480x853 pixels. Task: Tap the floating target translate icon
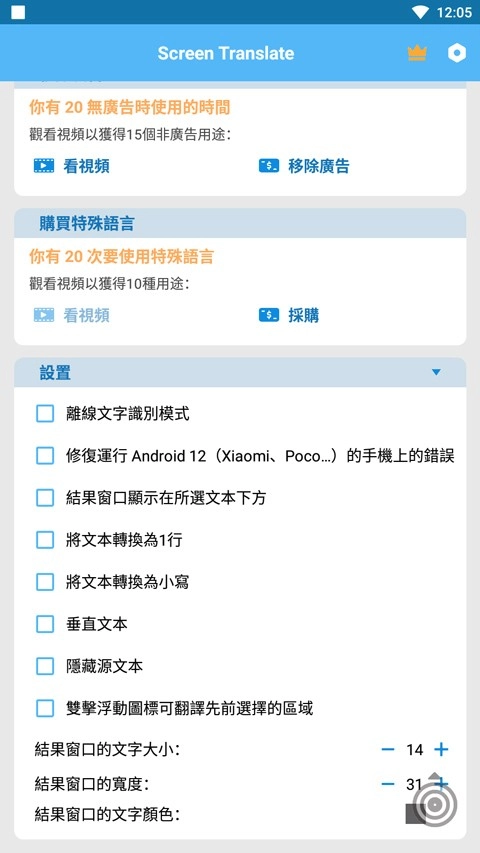click(x=435, y=805)
